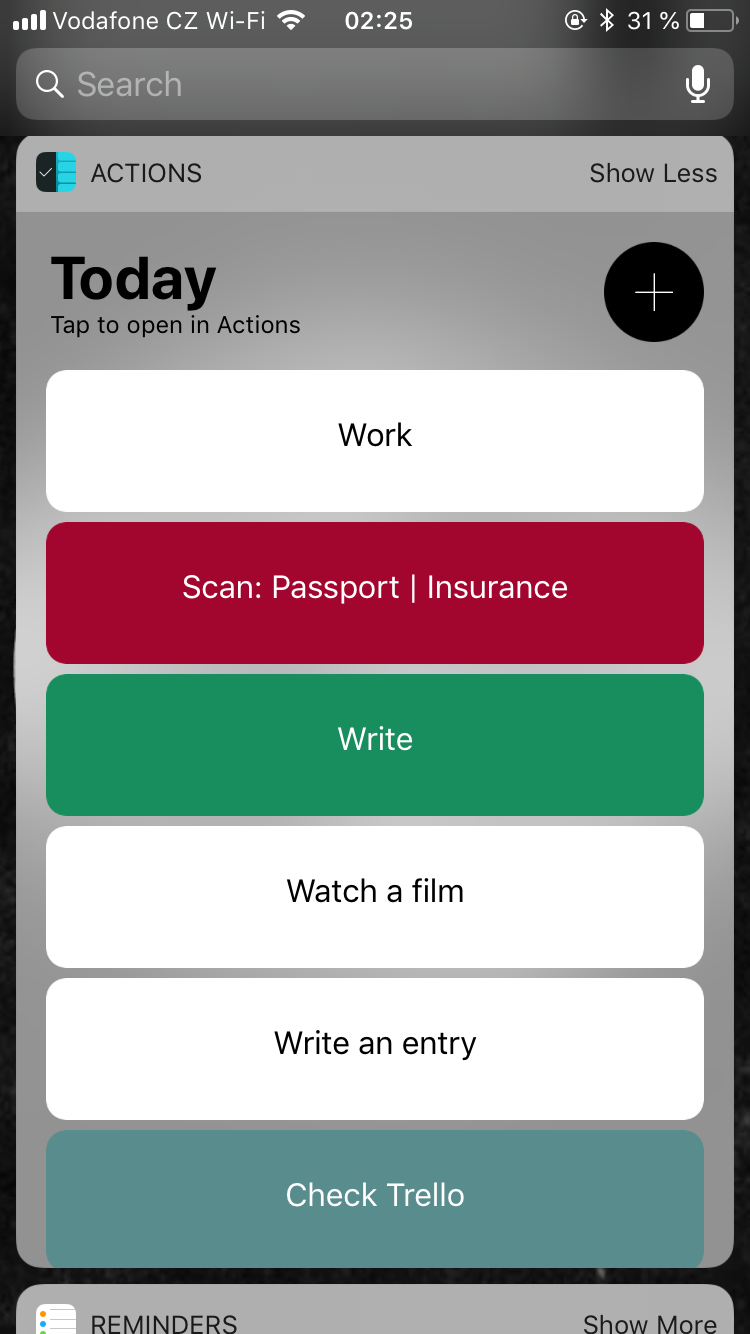Open the Write an entry task
The image size is (750, 1334).
click(x=375, y=1049)
